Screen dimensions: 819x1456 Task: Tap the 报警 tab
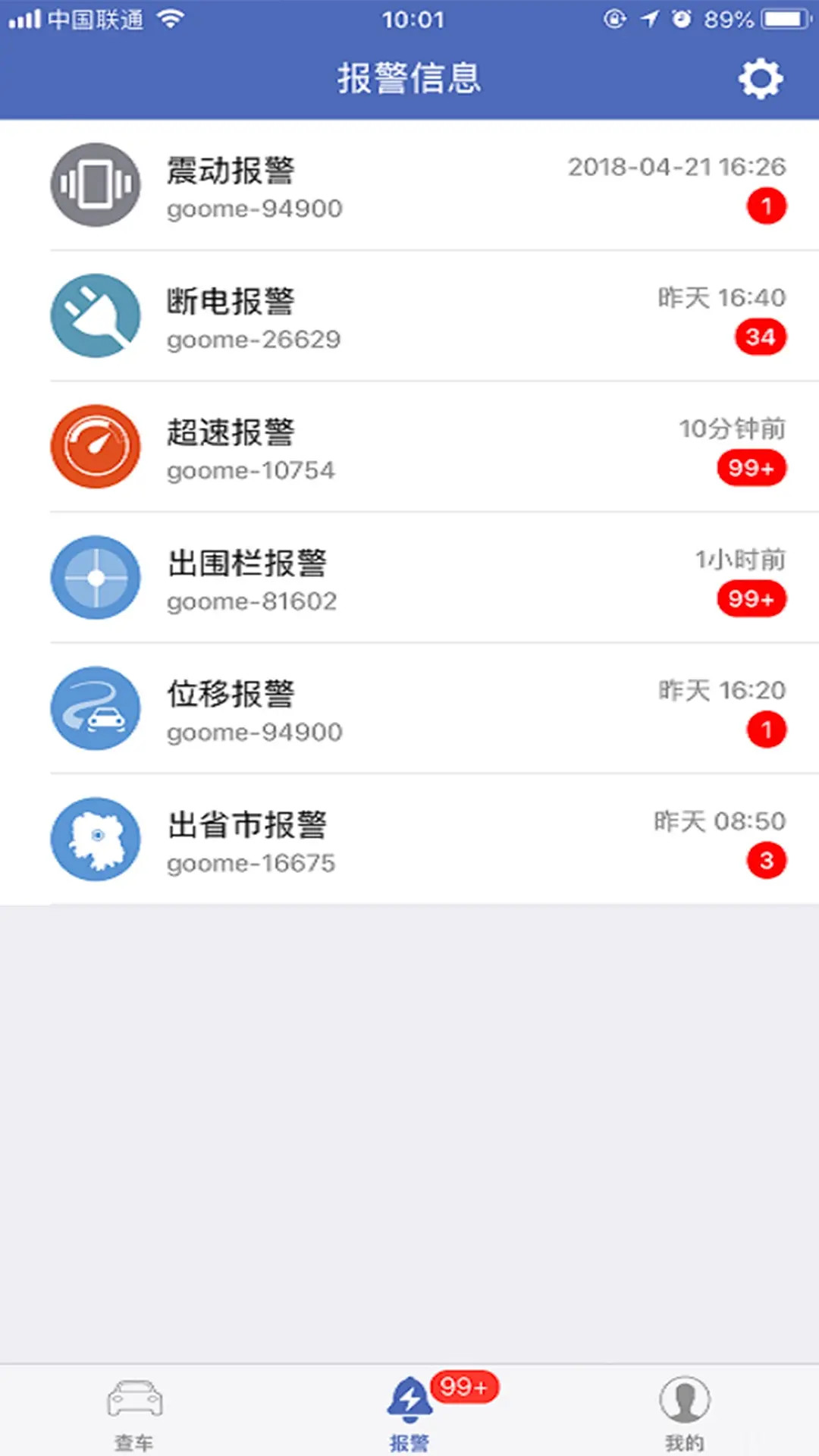click(409, 1412)
